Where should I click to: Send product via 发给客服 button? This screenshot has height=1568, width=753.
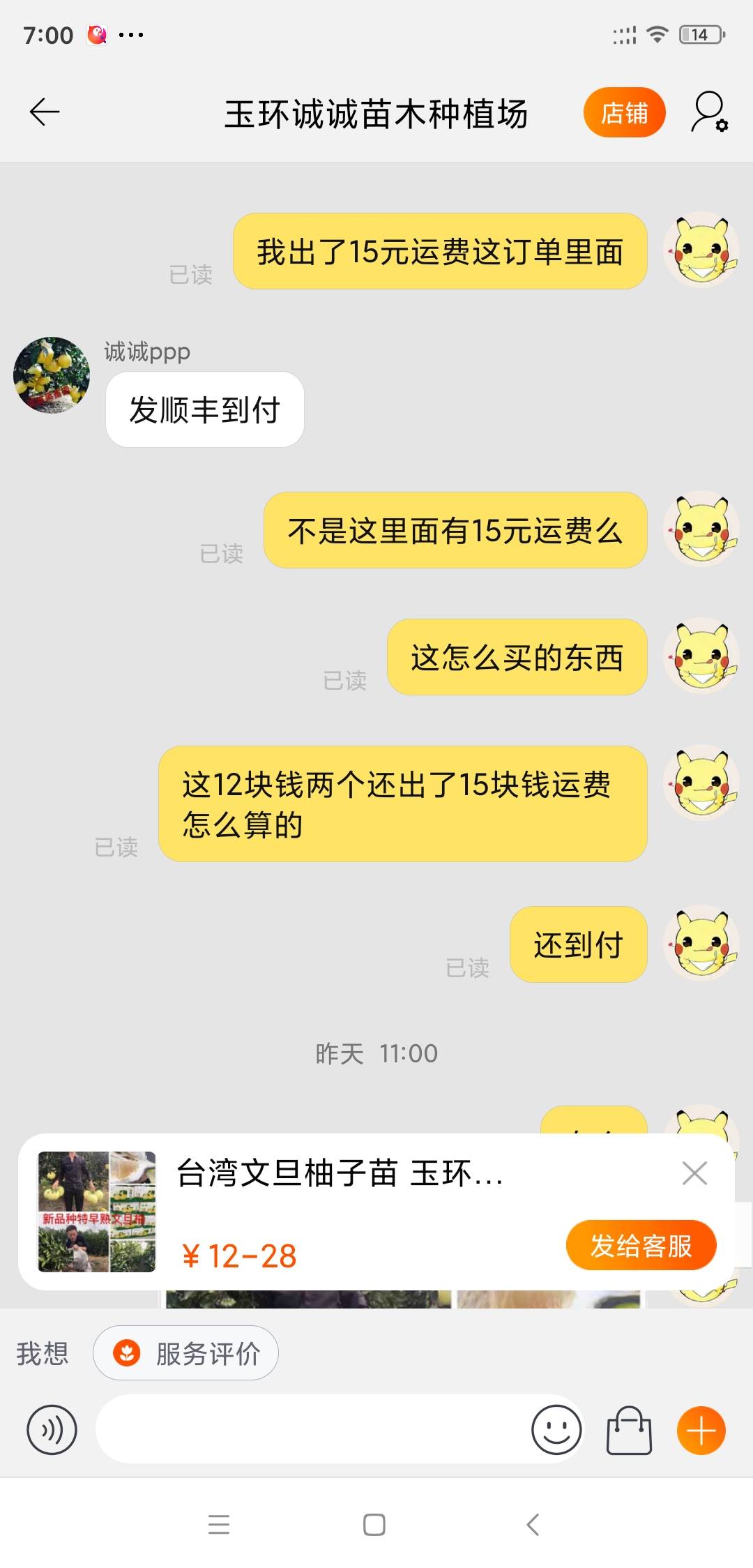(641, 1245)
